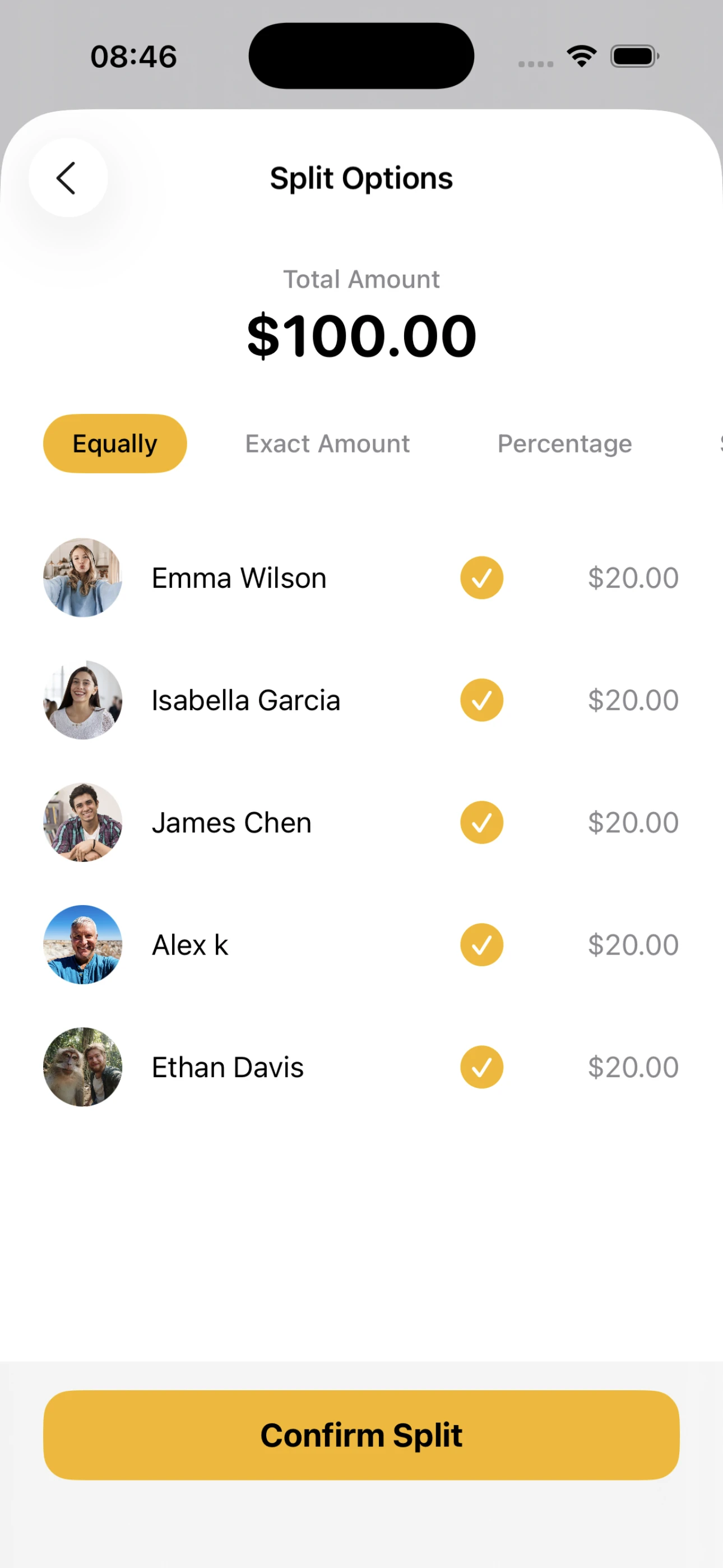Screen dimensions: 723x1568
Task: Switch to the Exact Amount tab
Action: [327, 443]
